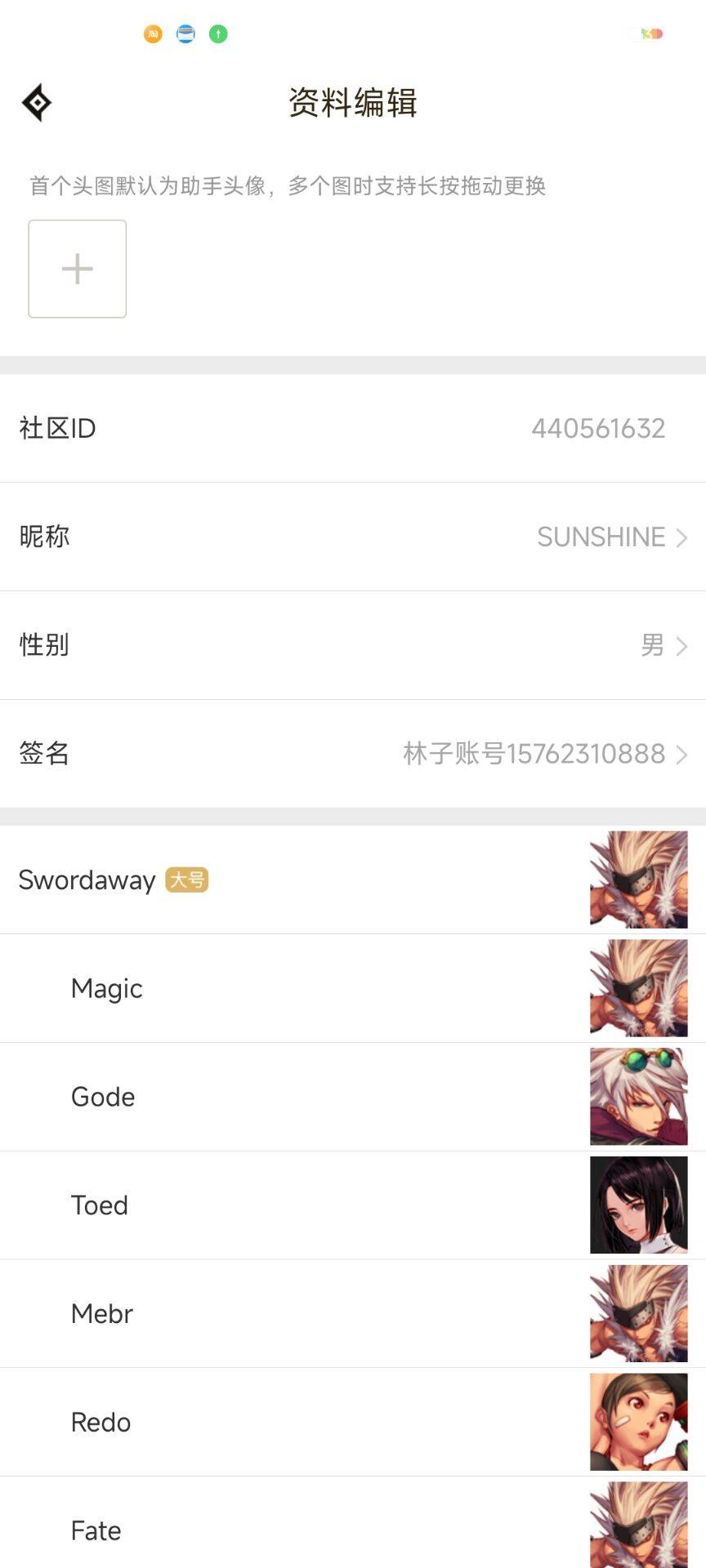Tap Redo's character avatar thumbnail
This screenshot has width=706, height=1568.
tap(638, 1421)
